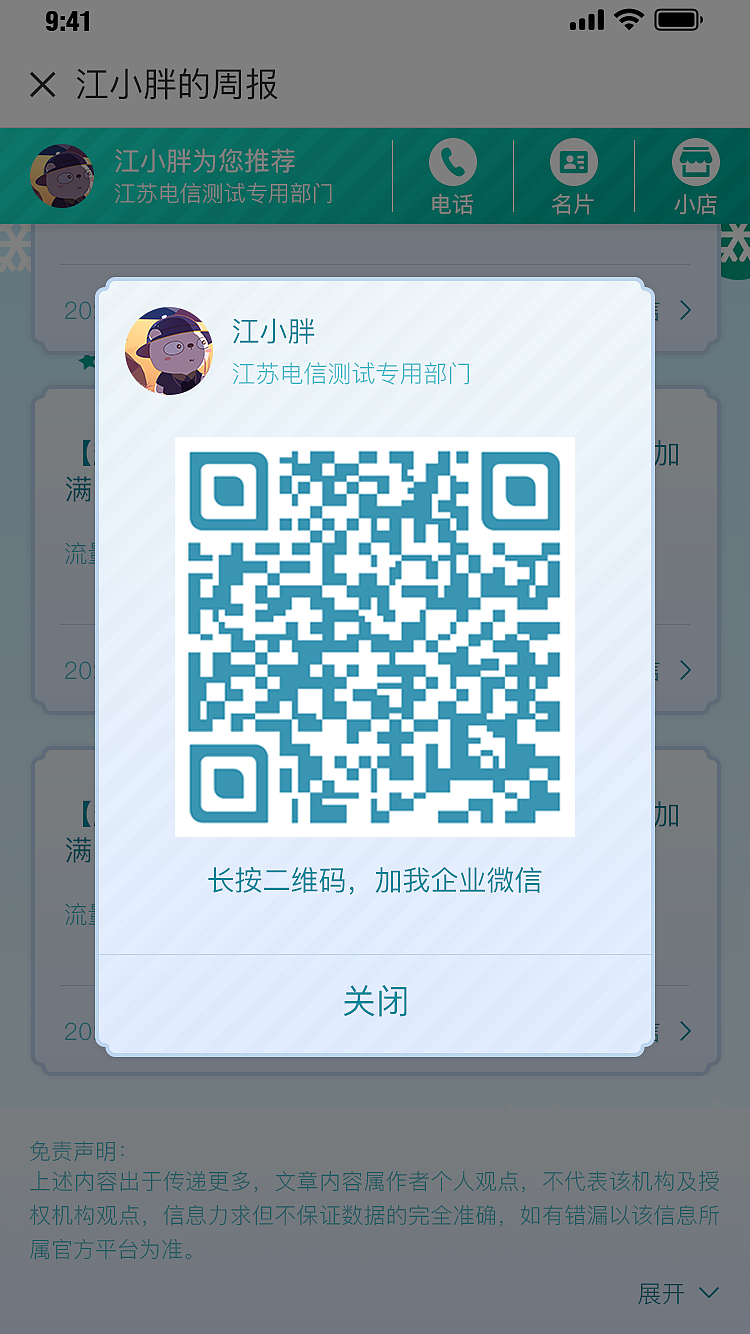The width and height of the screenshot is (750, 1334).
Task: Tap the avatar photo in the popup card
Action: click(168, 352)
